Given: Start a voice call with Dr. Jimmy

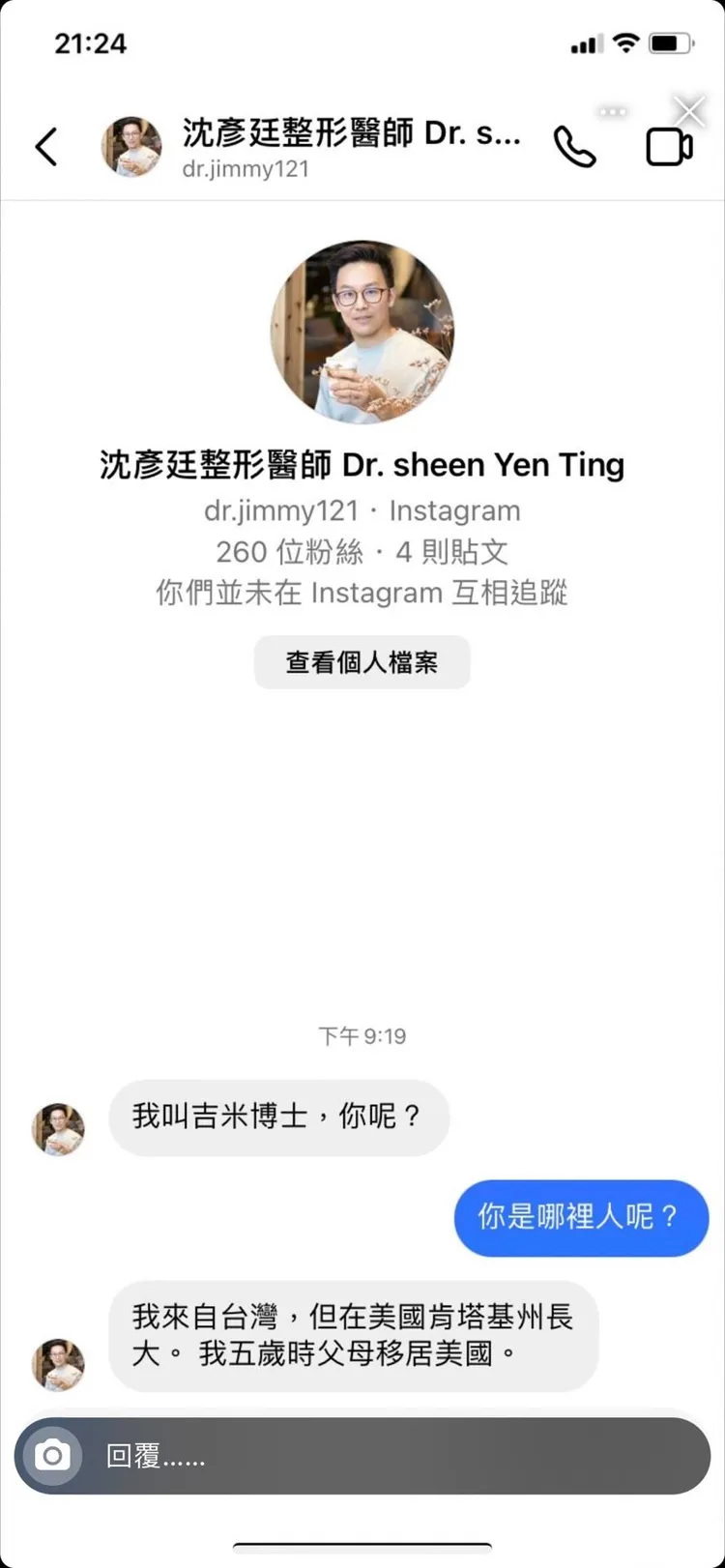Looking at the screenshot, I should point(575,147).
